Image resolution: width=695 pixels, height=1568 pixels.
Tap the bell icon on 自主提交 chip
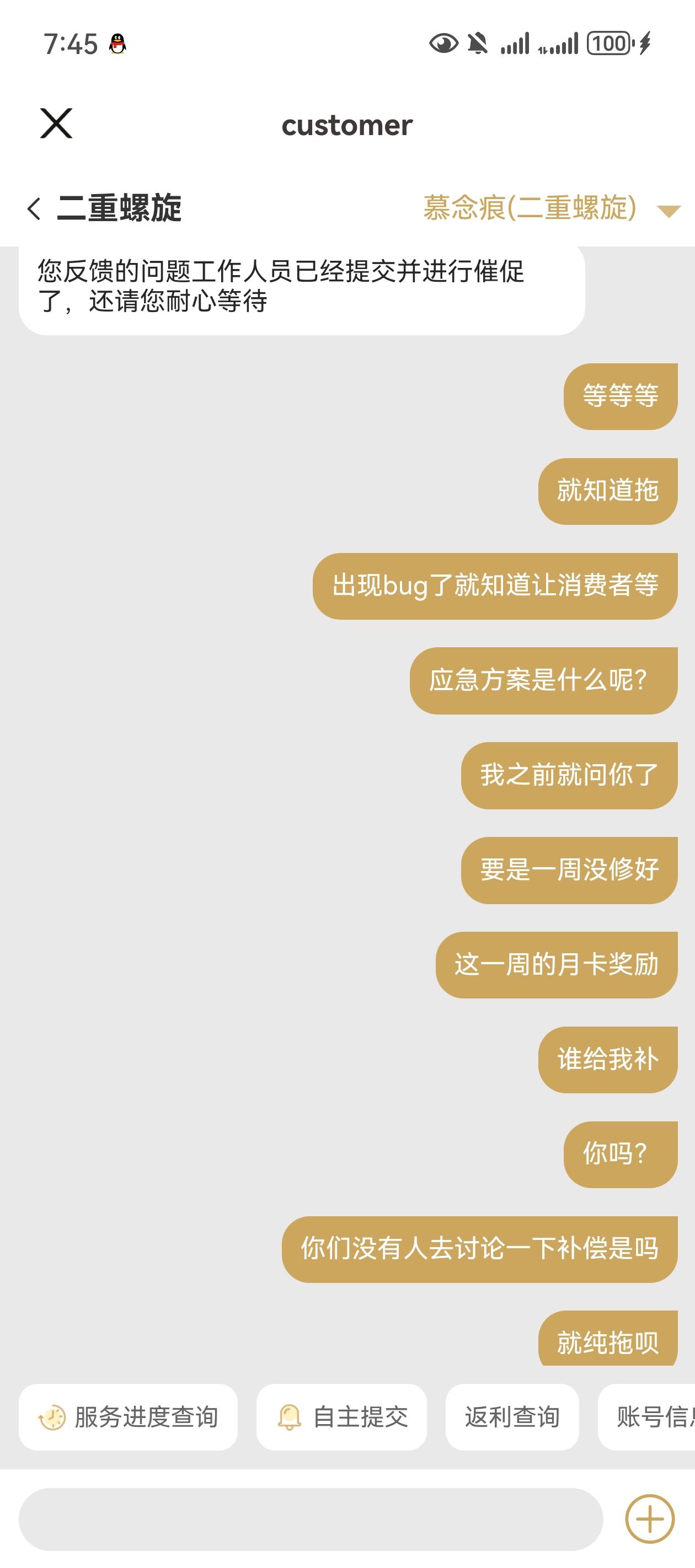[x=291, y=1418]
